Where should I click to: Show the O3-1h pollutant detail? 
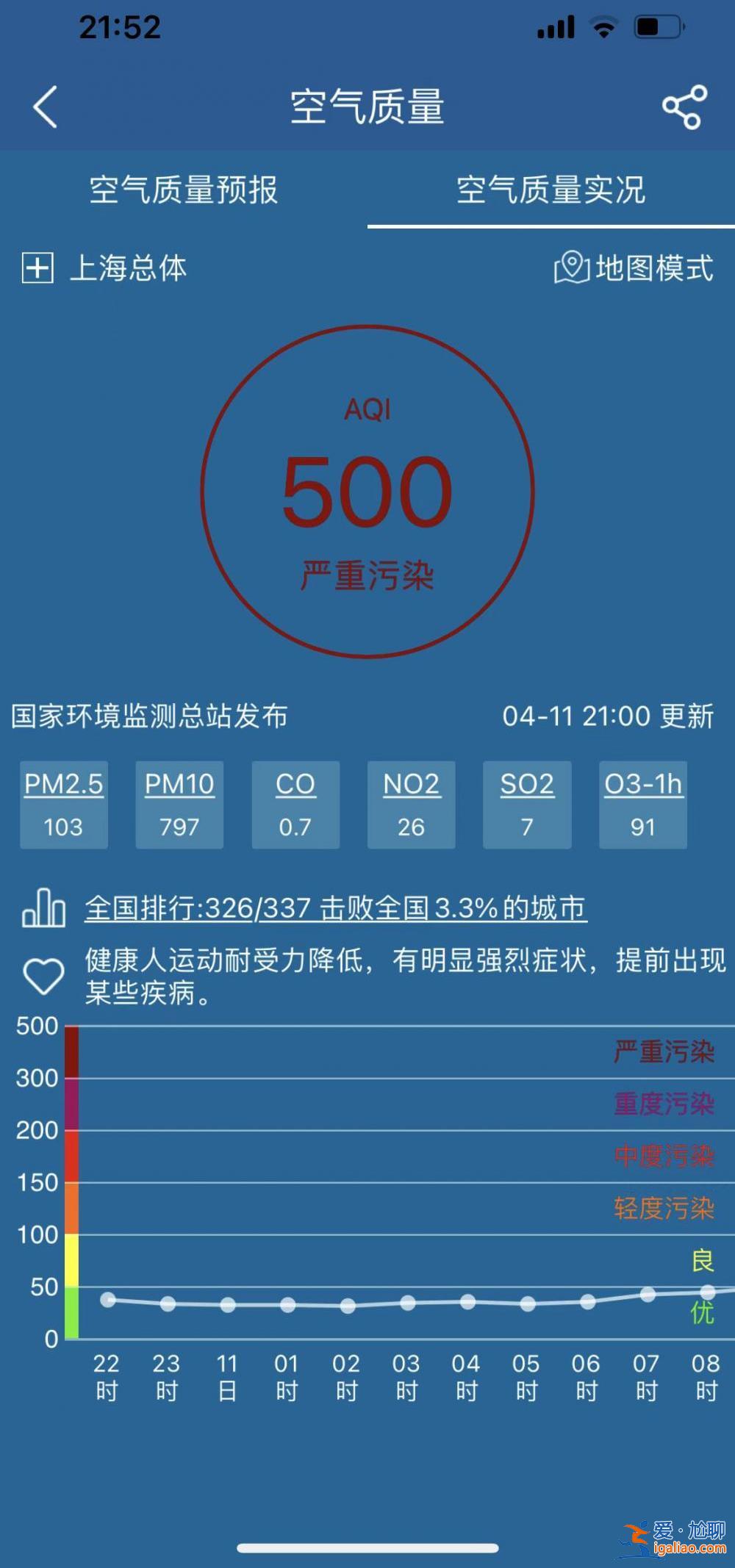coord(643,805)
